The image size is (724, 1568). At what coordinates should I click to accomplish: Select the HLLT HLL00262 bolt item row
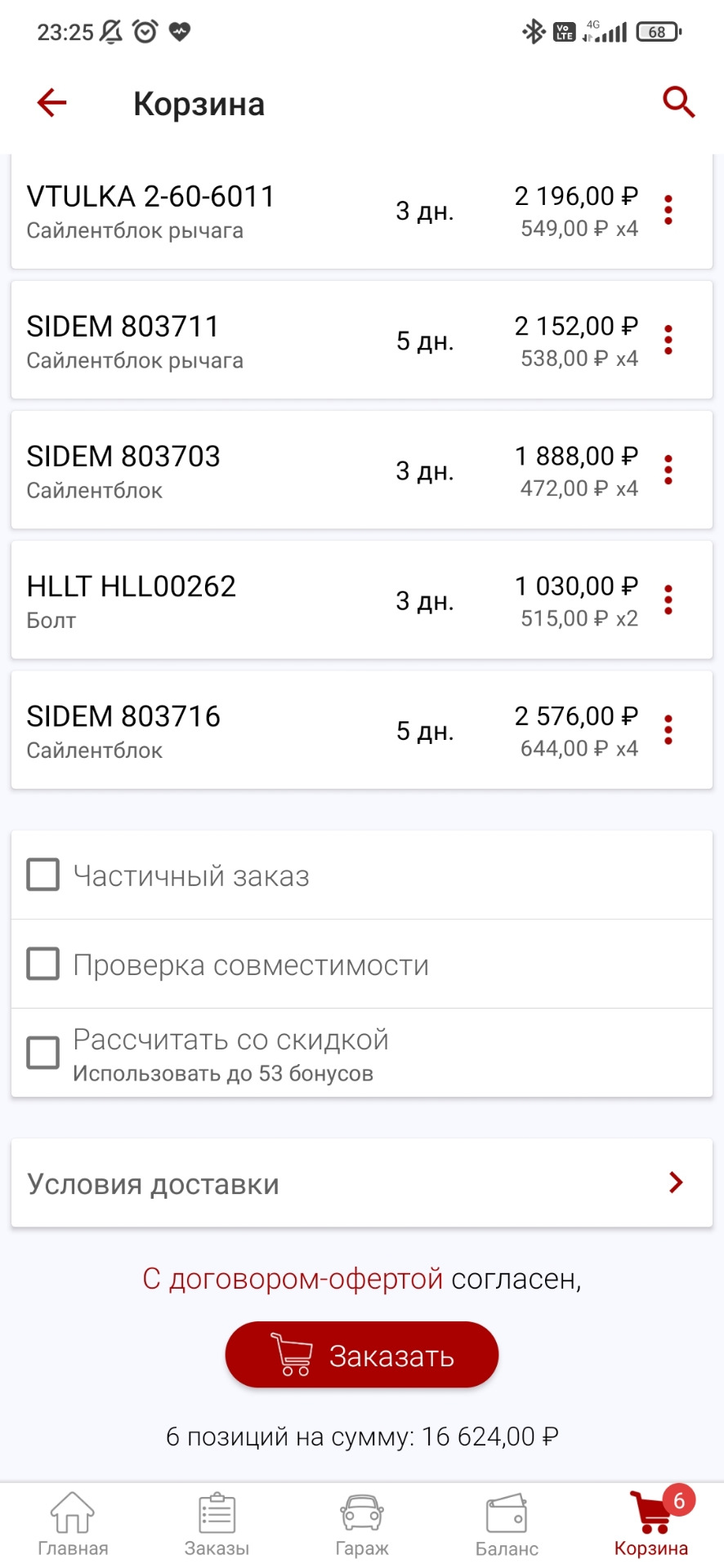click(327, 599)
